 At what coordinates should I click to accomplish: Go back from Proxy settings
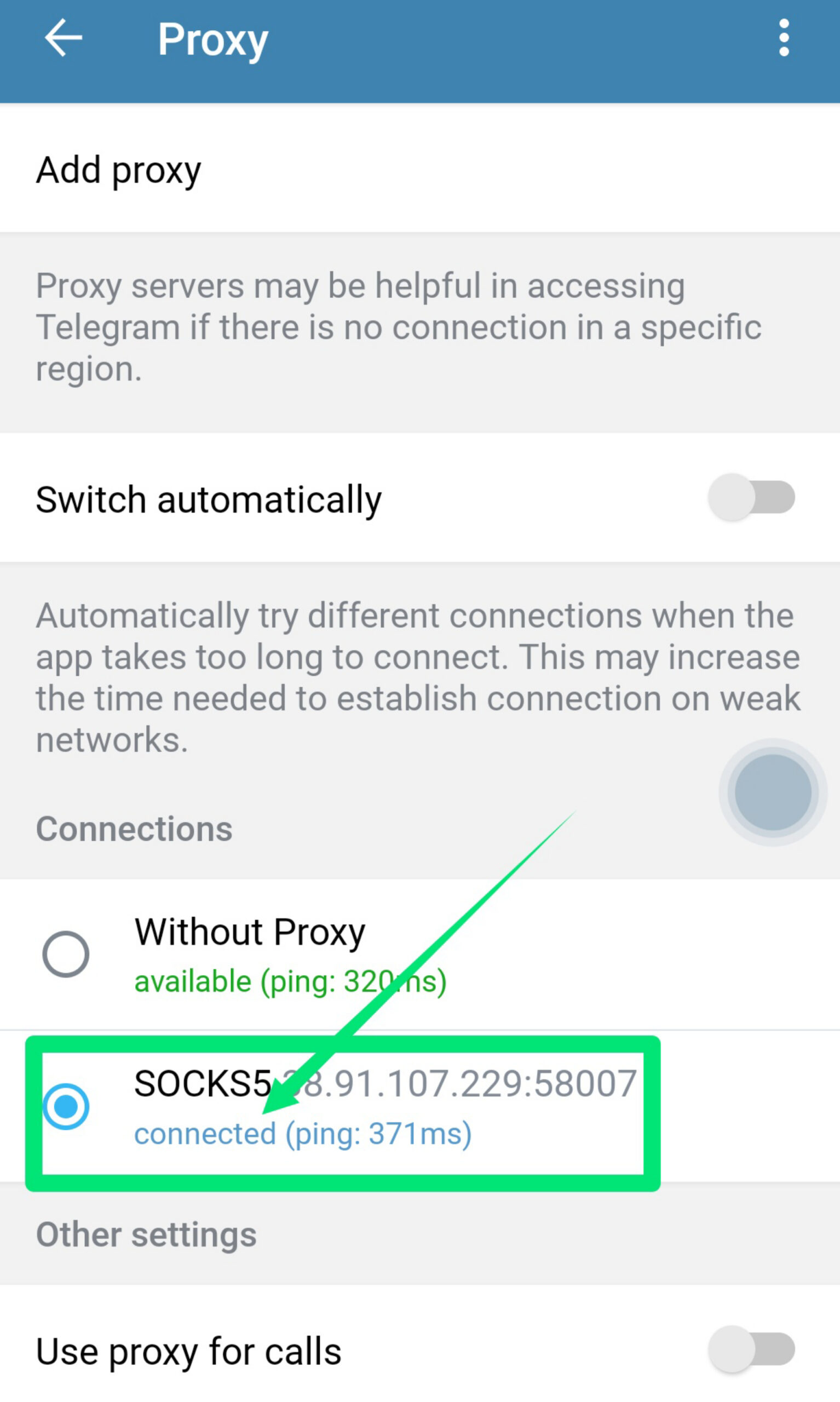coord(64,38)
